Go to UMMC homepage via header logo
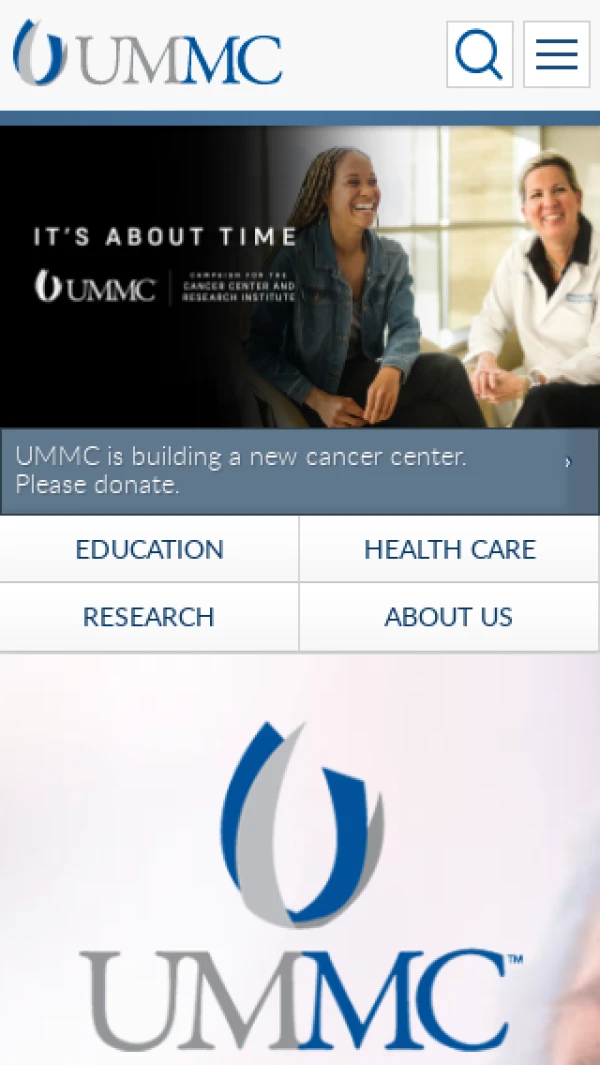This screenshot has width=600, height=1065. click(x=147, y=53)
